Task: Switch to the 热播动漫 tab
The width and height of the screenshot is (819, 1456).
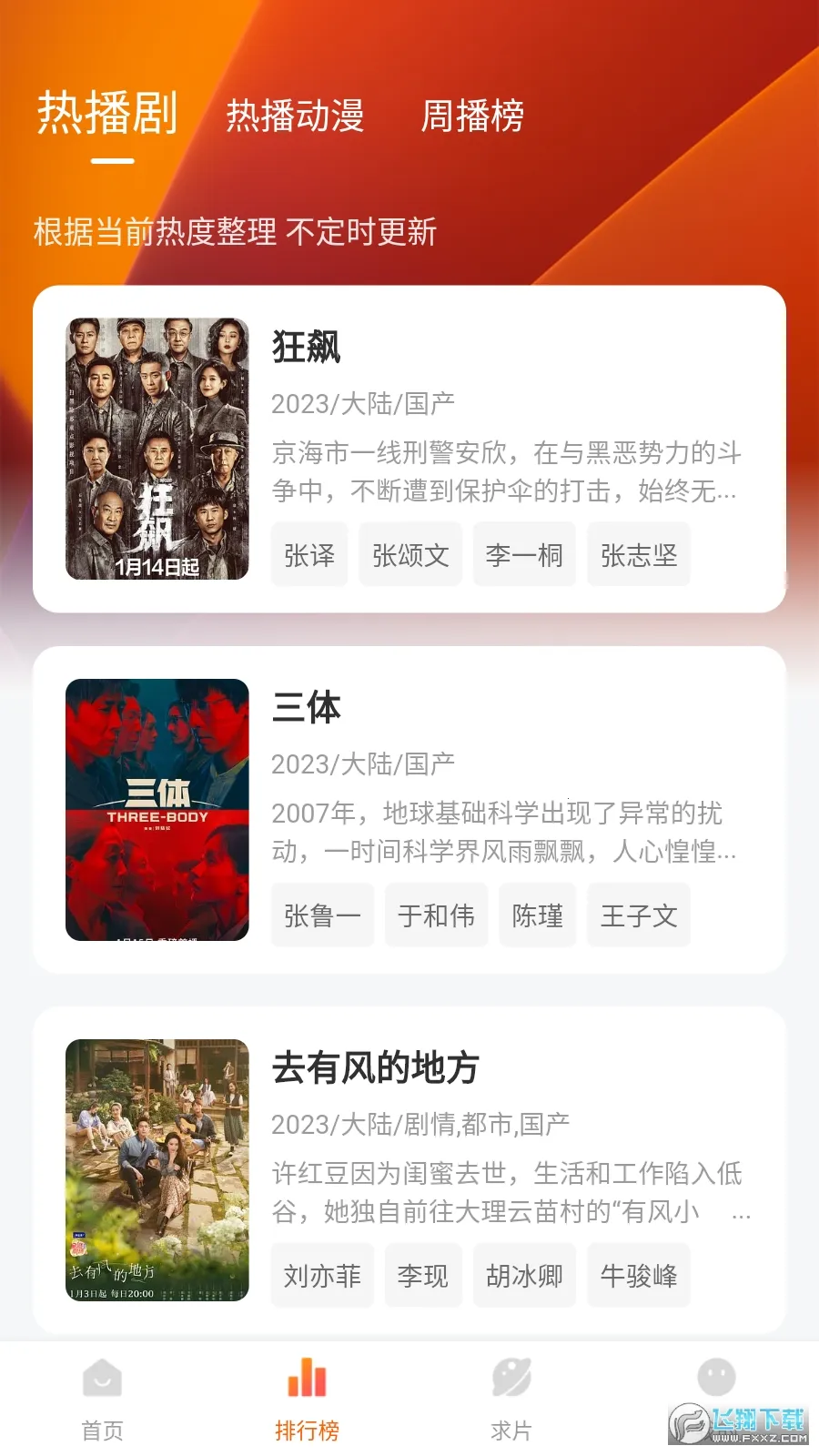Action: [x=295, y=116]
